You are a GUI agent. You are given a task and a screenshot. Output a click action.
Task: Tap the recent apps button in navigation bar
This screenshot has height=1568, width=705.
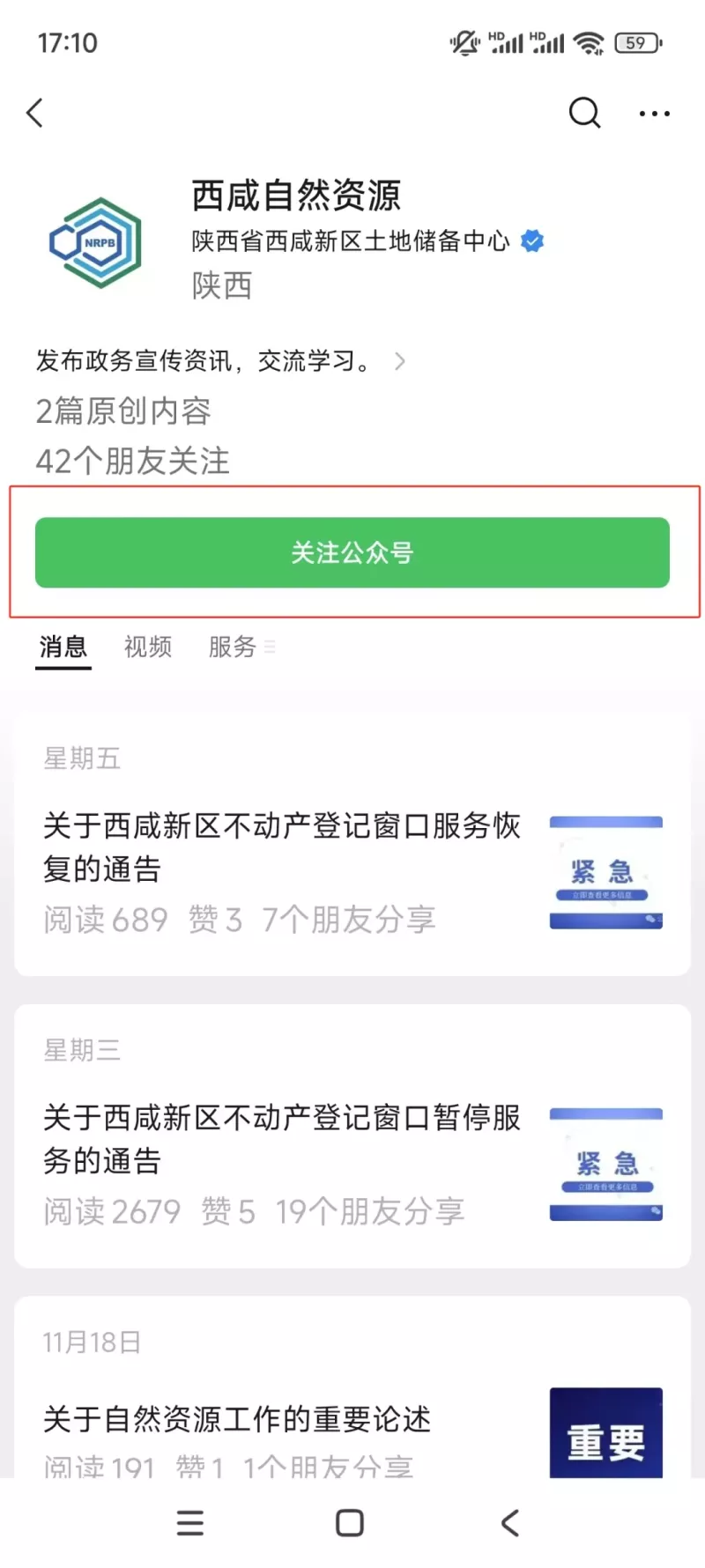click(x=190, y=1523)
